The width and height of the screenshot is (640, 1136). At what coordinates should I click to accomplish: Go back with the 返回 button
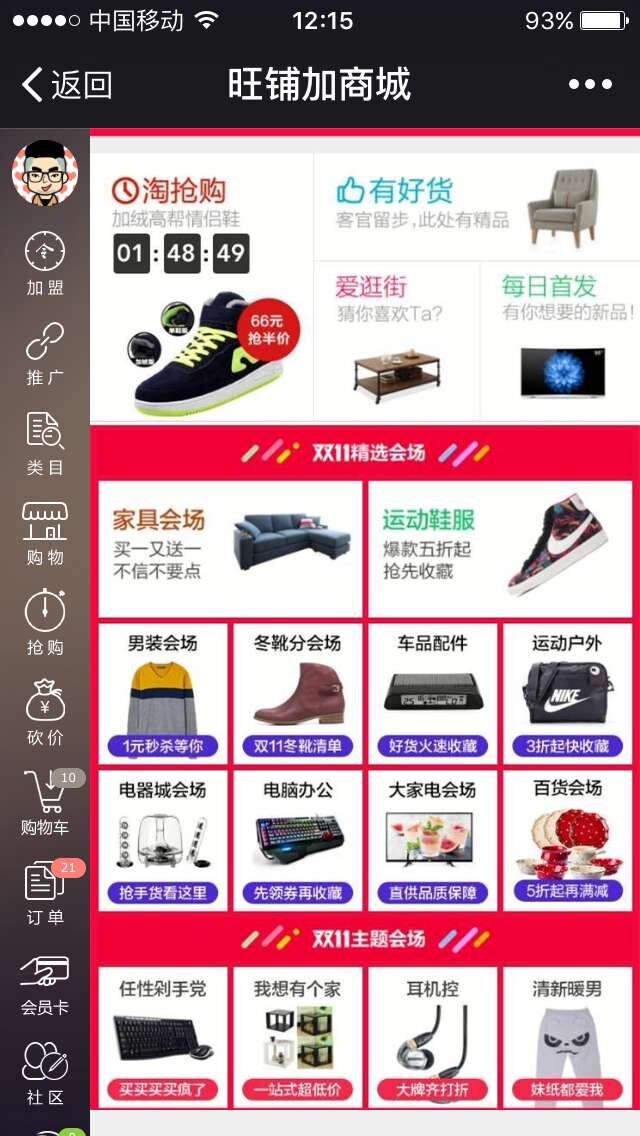point(66,85)
